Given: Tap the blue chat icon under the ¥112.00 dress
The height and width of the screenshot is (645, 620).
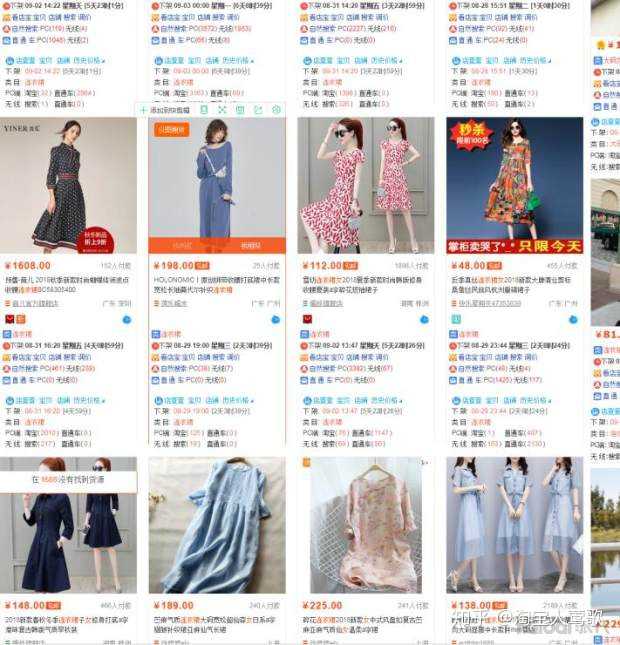Looking at the screenshot, I should 424,319.
